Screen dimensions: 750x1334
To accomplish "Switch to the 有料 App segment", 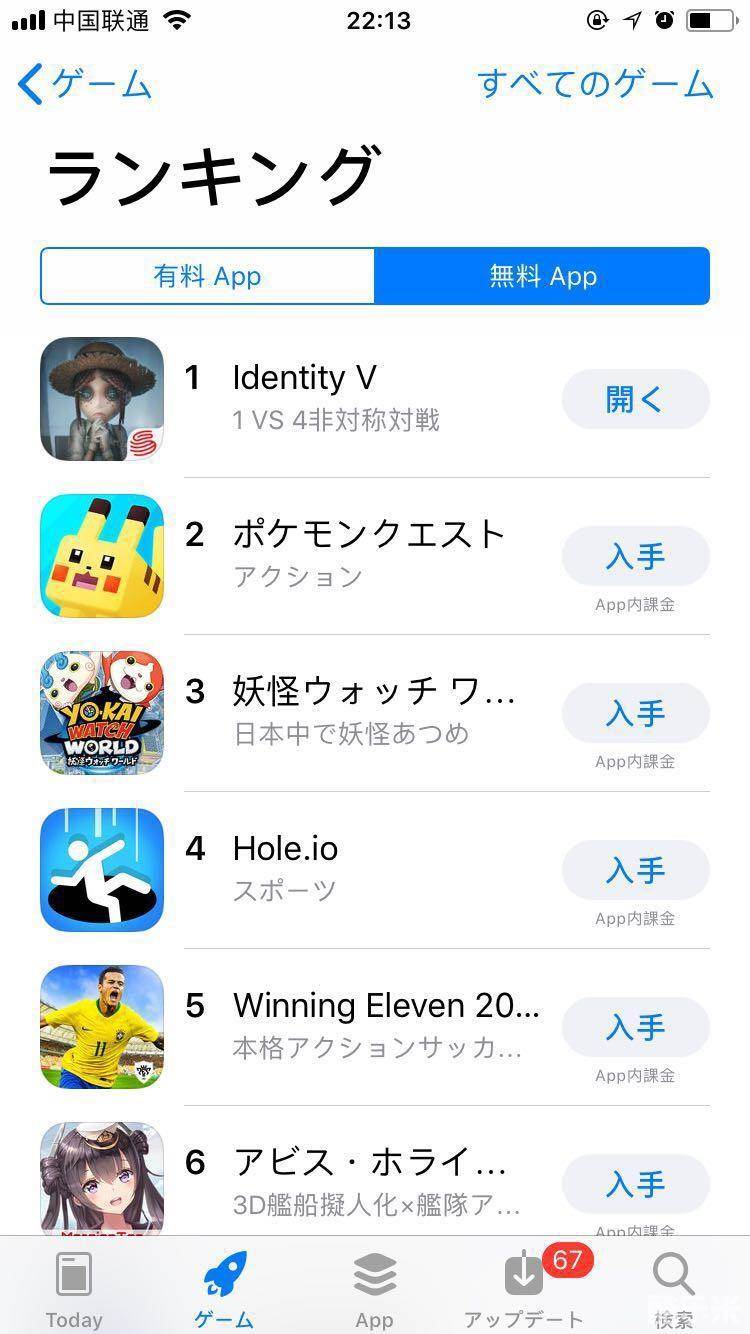I will point(208,276).
